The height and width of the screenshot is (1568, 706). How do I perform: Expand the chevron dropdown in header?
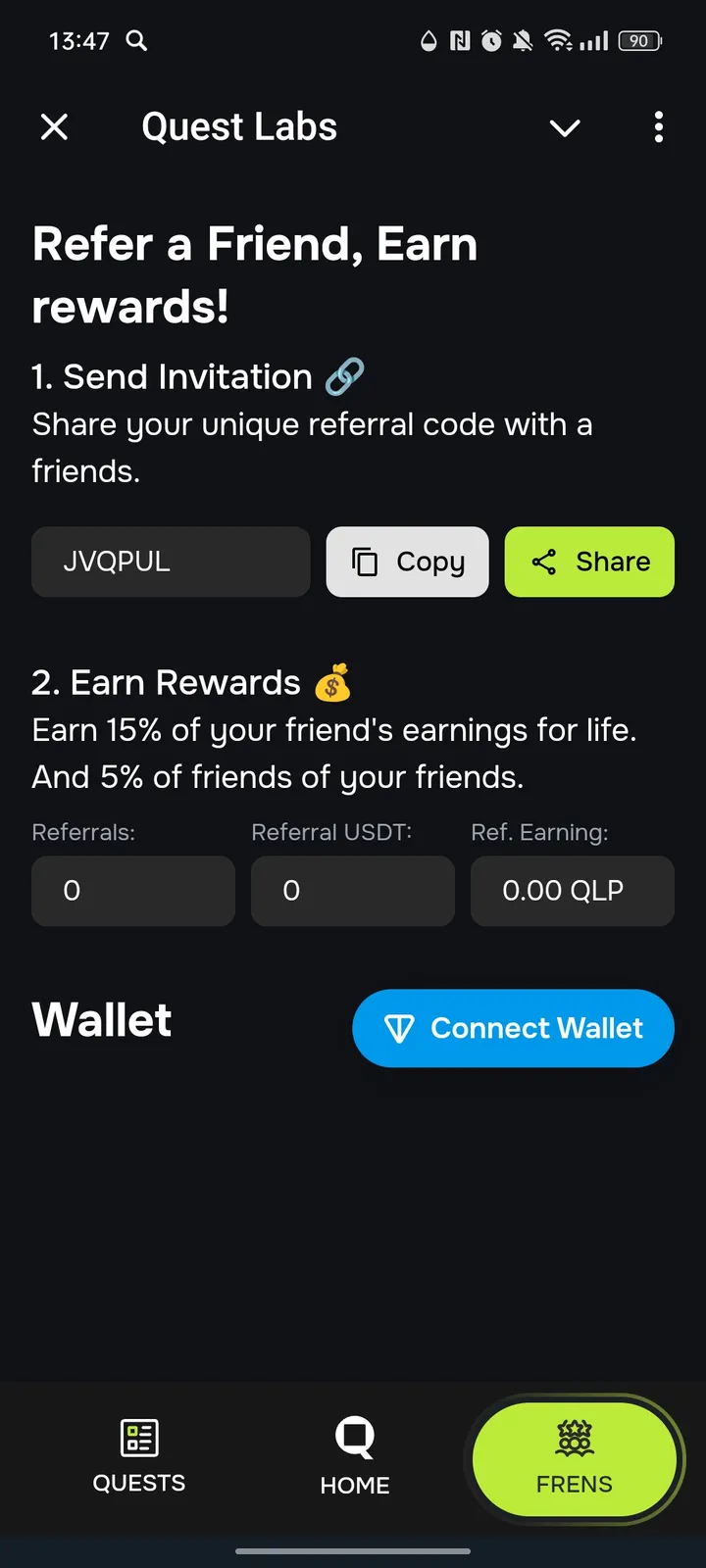(565, 127)
